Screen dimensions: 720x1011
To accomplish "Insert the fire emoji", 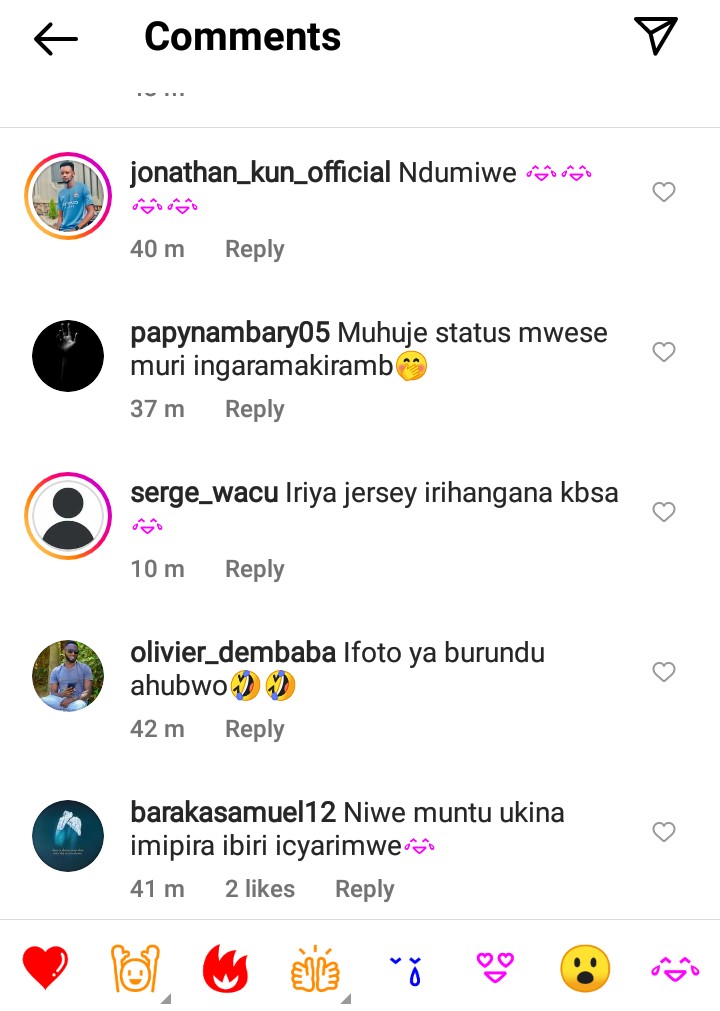I will pyautogui.click(x=225, y=968).
